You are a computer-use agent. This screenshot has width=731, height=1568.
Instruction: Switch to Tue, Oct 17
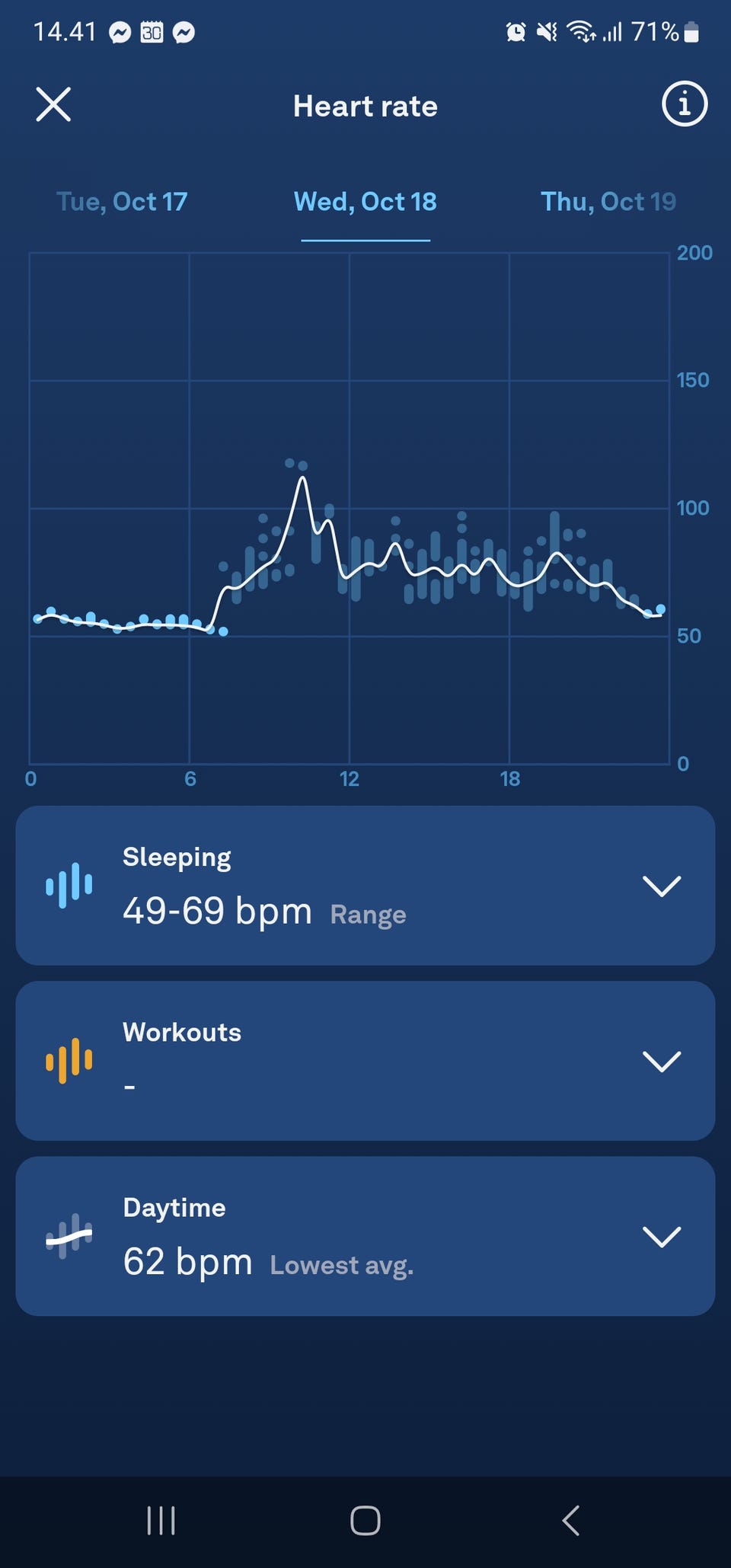click(122, 202)
